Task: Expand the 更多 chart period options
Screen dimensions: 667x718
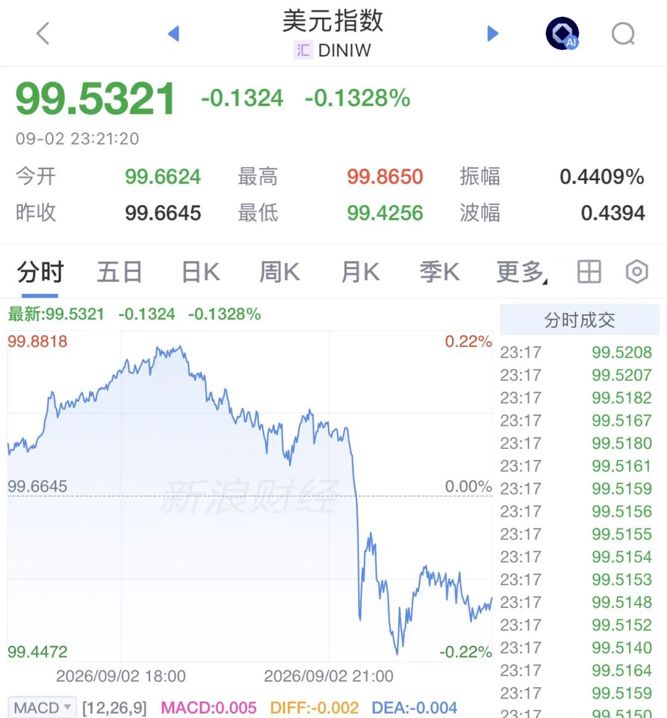Action: click(521, 272)
